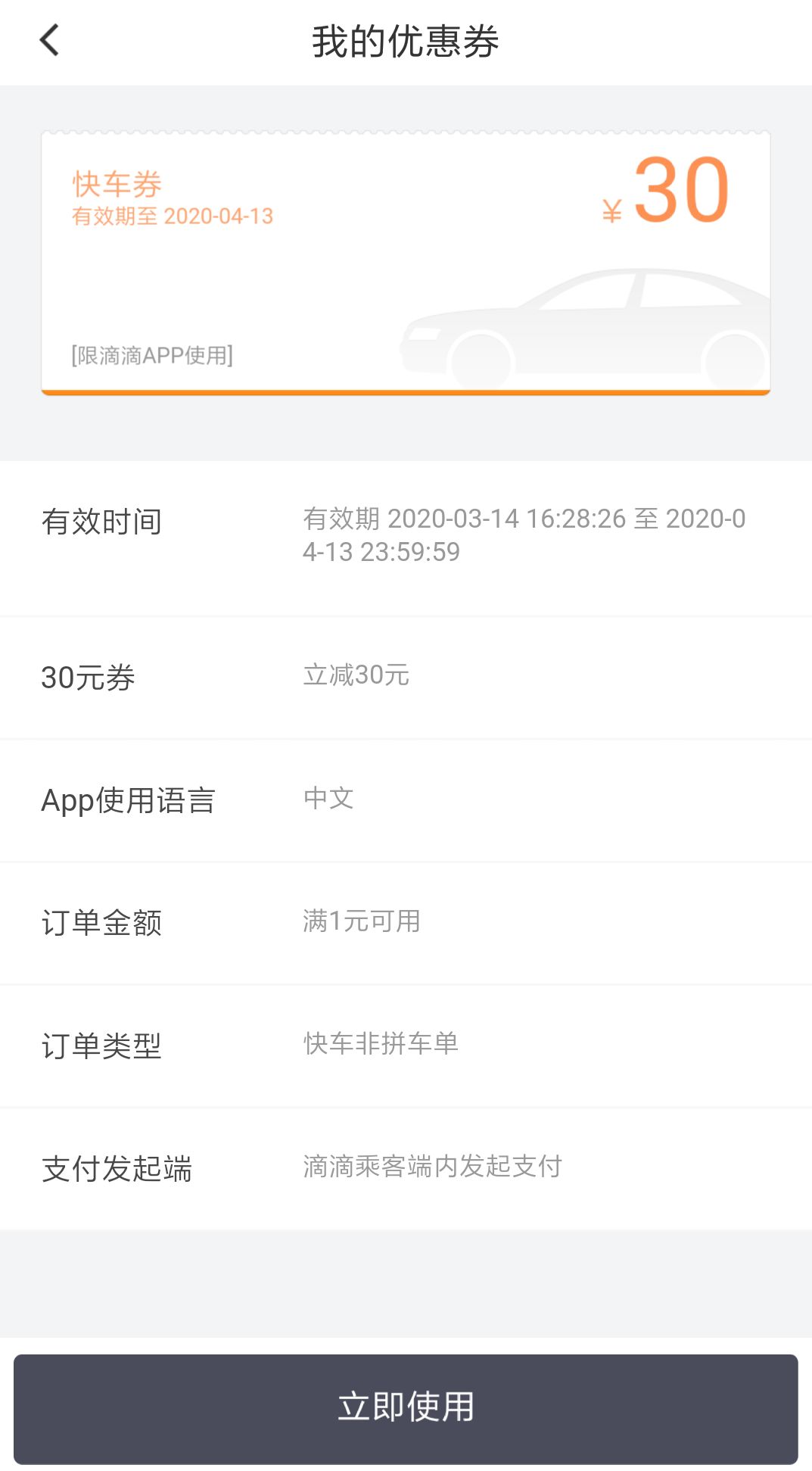Viewport: 812px width, 1471px height.
Task: Tap the 快车券 coupon title text
Action: tap(117, 180)
